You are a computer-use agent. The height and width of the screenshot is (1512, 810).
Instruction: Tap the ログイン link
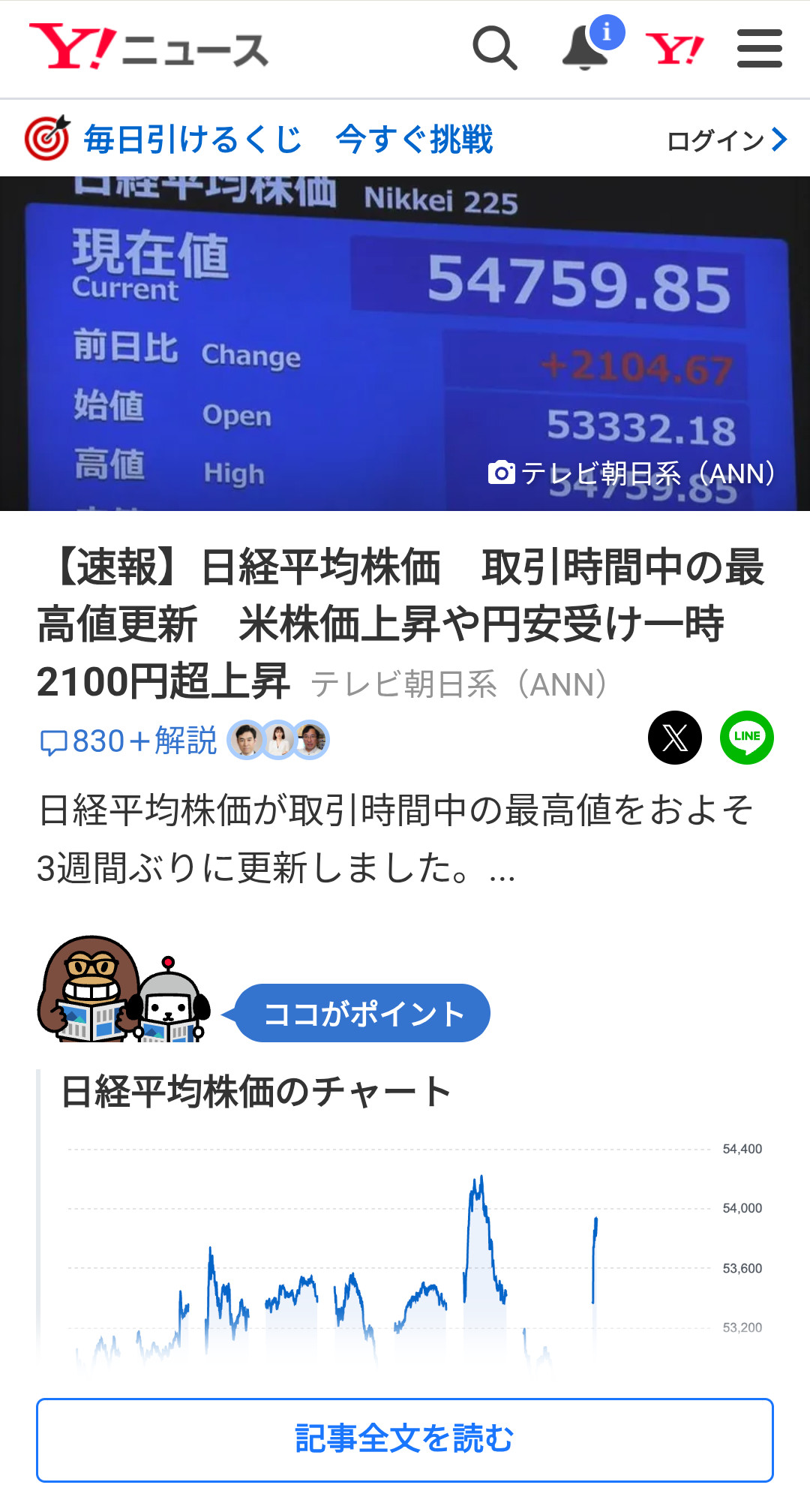726,140
